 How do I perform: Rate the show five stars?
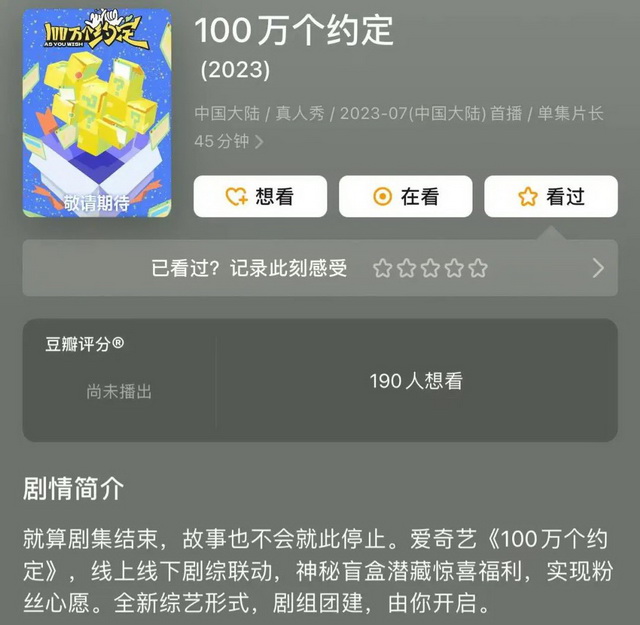(x=479, y=268)
